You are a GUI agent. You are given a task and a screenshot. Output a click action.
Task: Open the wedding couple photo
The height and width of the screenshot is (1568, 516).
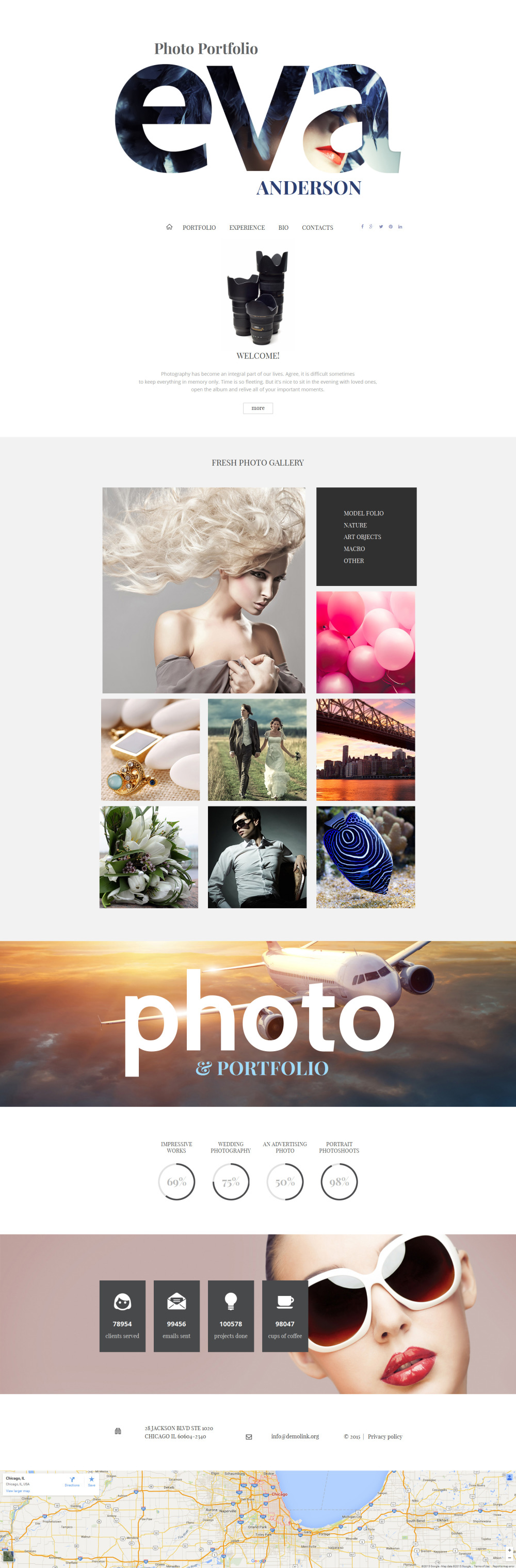(257, 749)
